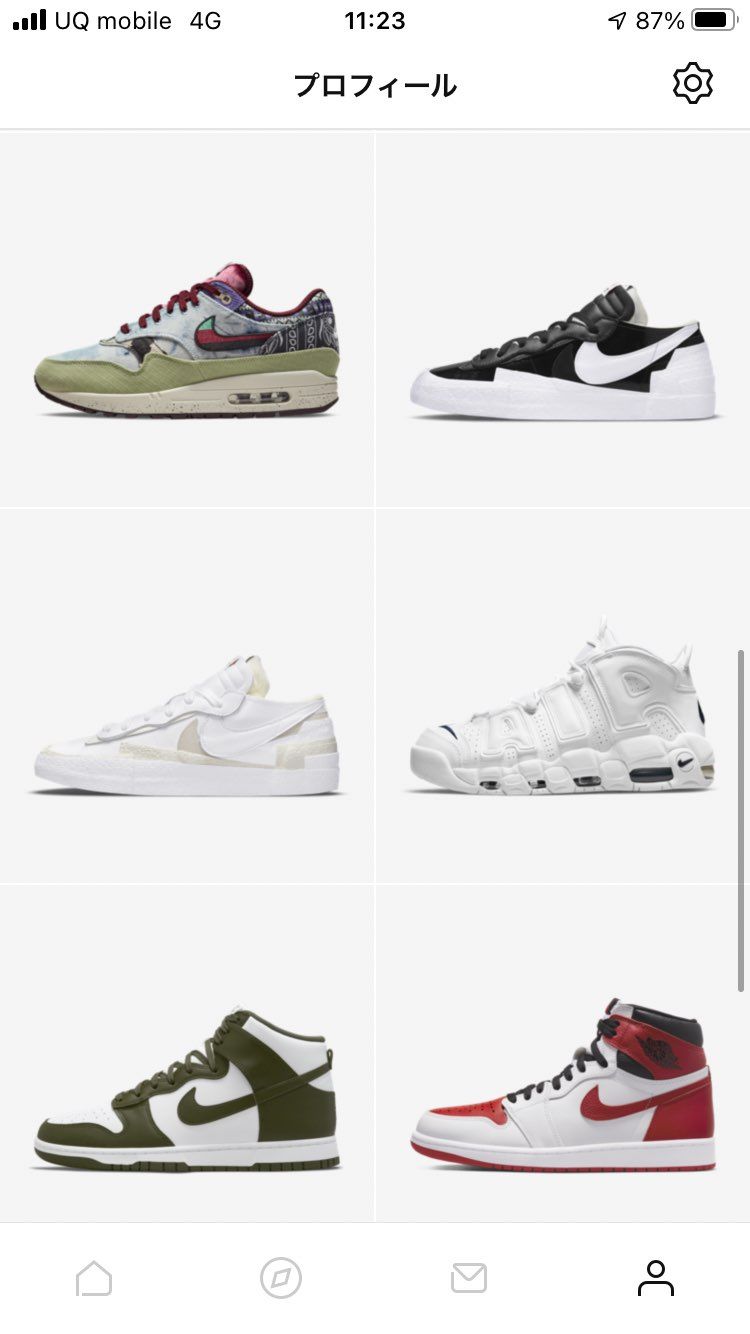Open the multicolor Air Max 1 sneaker tile
This screenshot has height=1334, width=750.
click(x=188, y=340)
